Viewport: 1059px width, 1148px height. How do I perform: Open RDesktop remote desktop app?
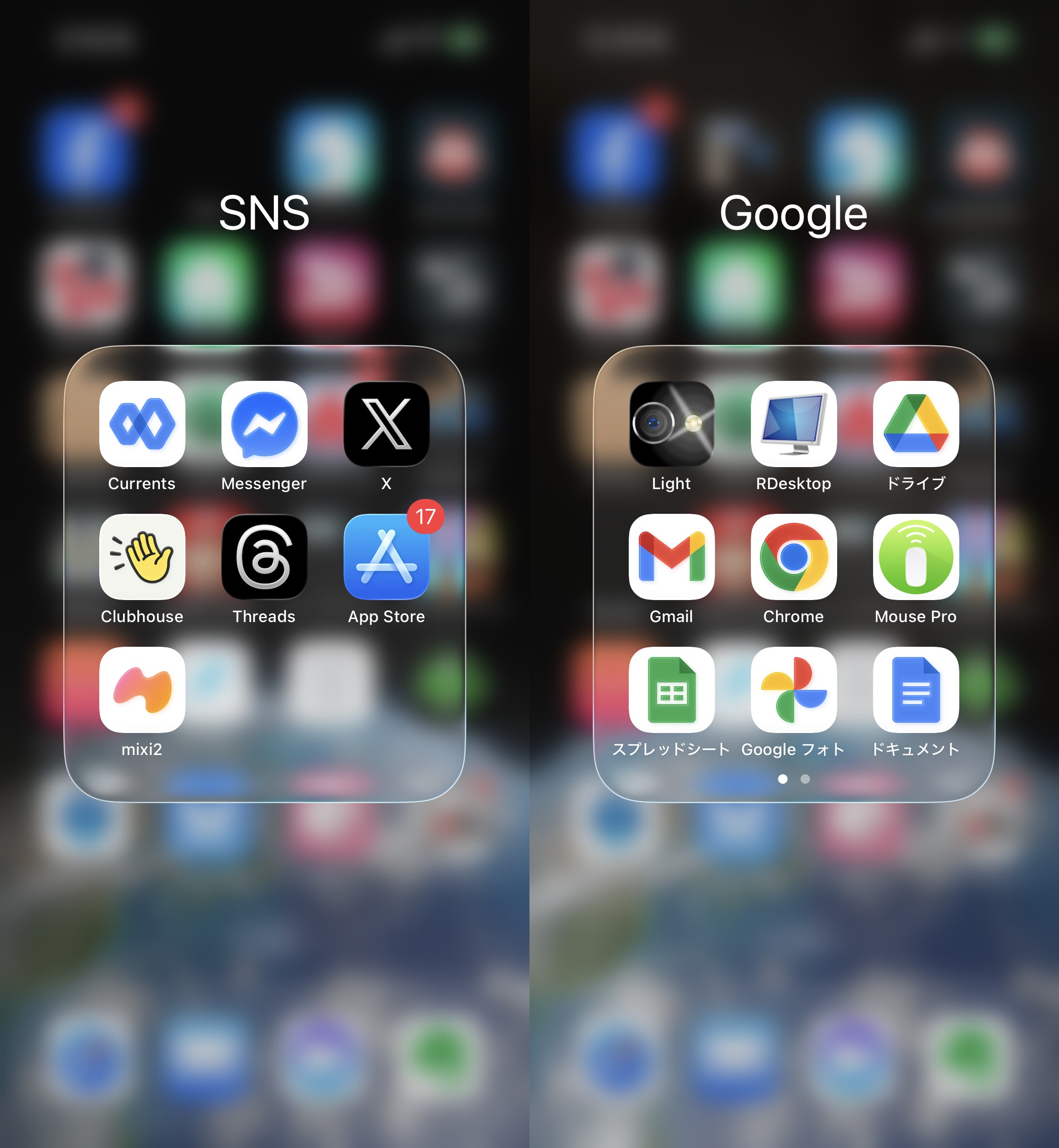[x=794, y=424]
